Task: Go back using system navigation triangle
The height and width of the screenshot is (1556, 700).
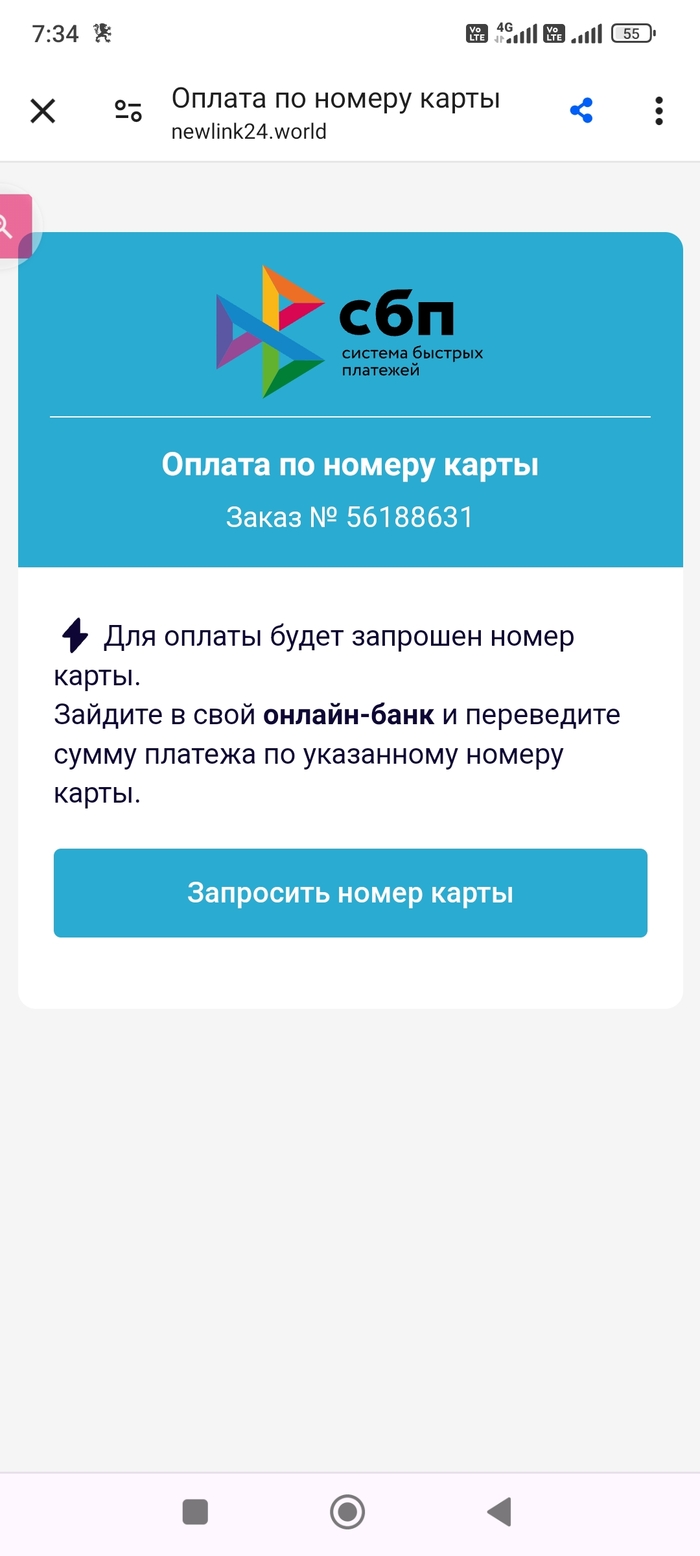Action: point(499,1511)
